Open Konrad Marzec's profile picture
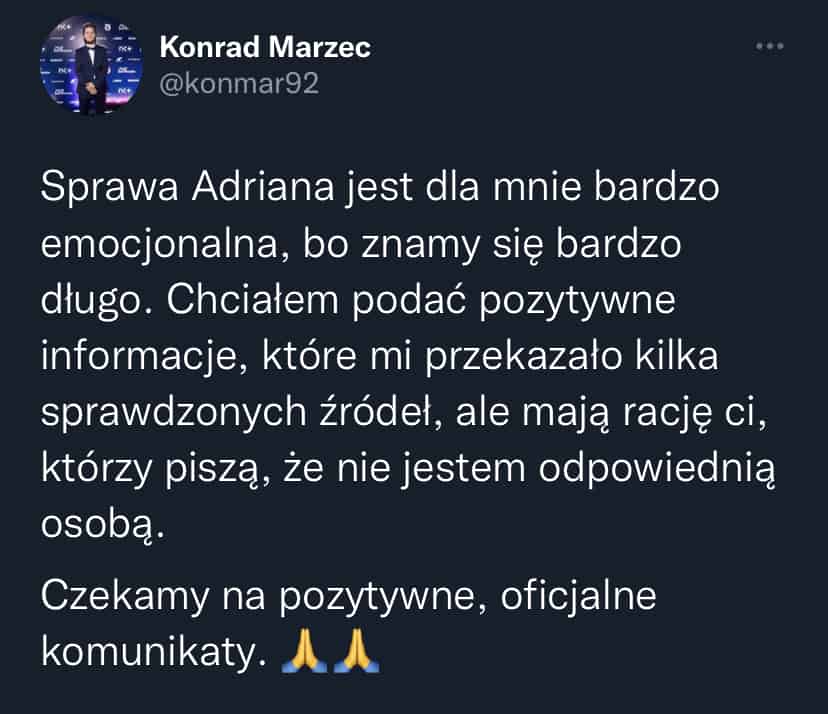This screenshot has width=828, height=714. coord(87,67)
